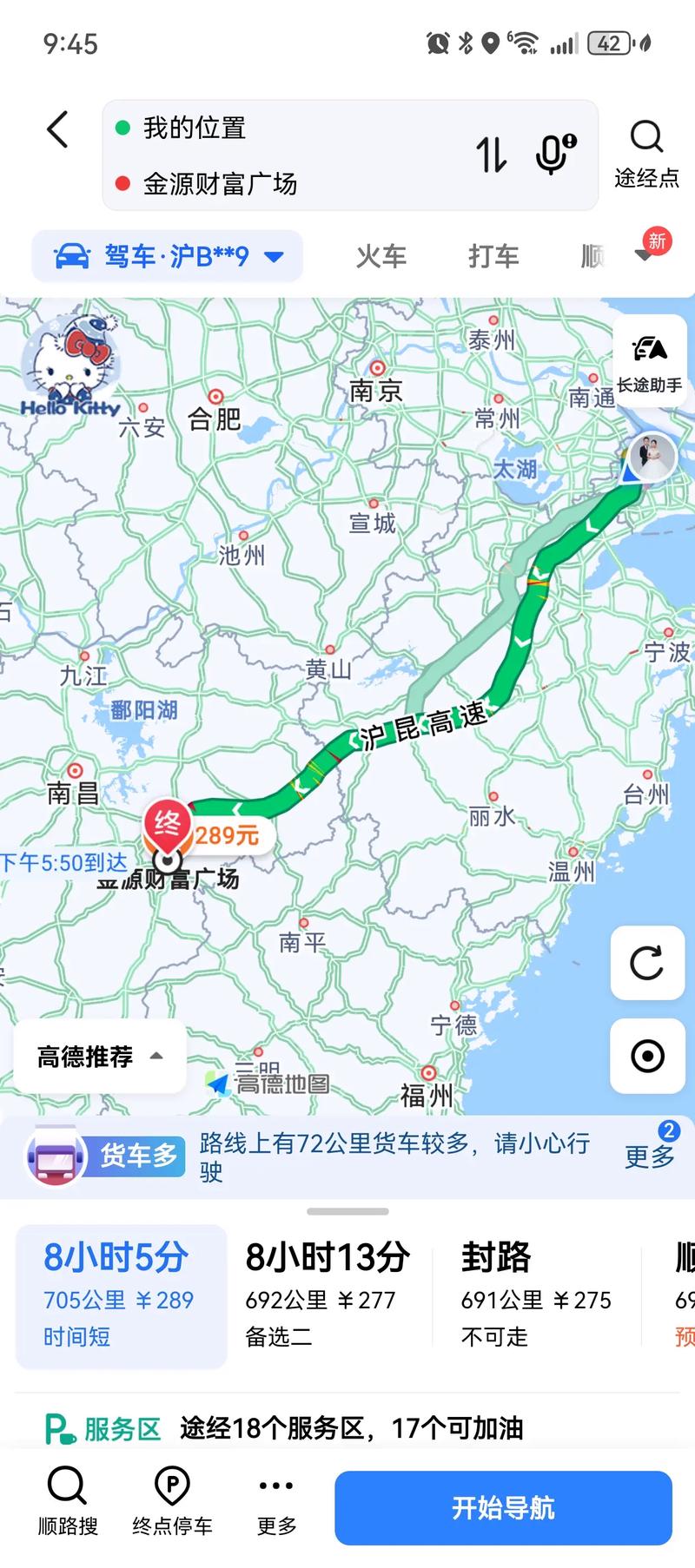
Task: Switch to the 火车 tab
Action: tap(381, 256)
